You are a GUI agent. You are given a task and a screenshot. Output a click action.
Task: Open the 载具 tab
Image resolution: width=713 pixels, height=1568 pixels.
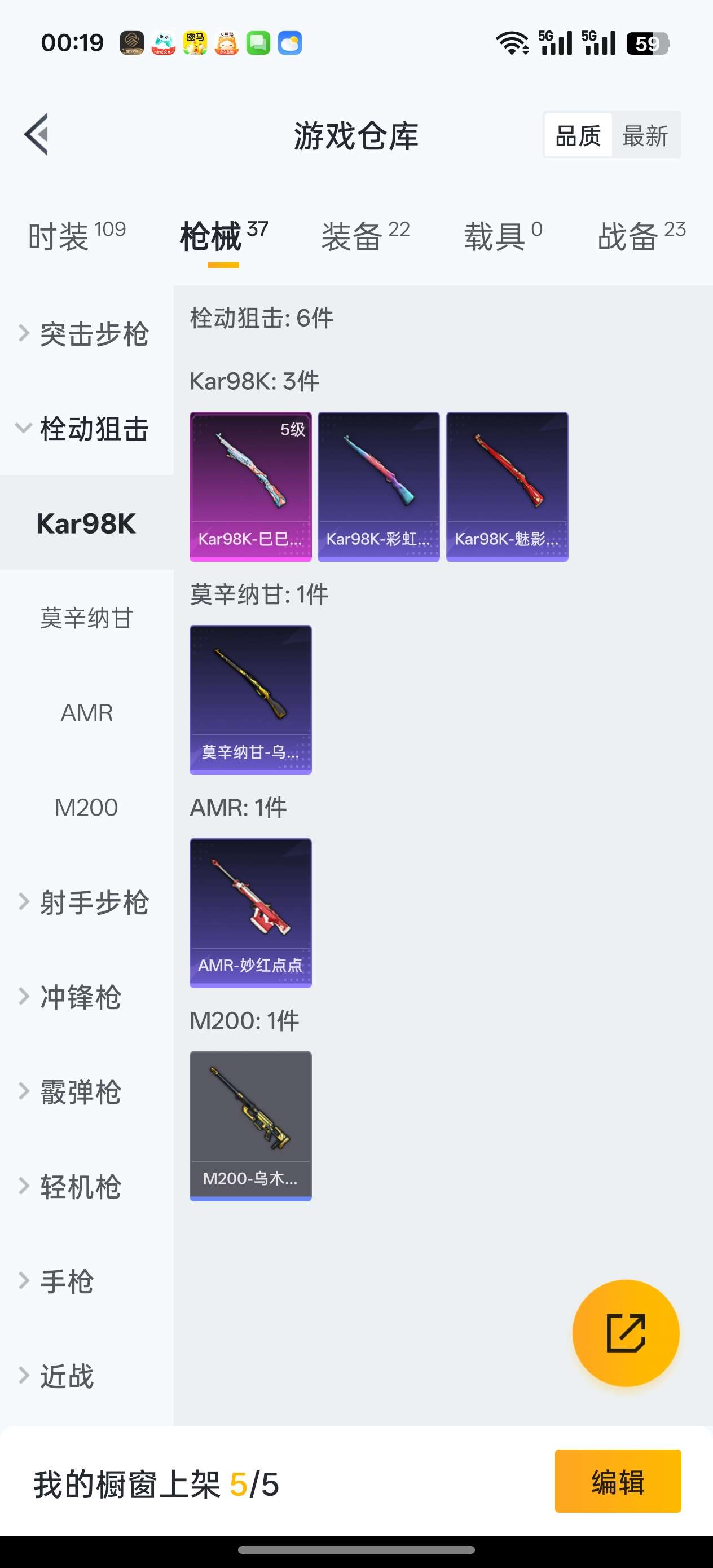[x=503, y=236]
